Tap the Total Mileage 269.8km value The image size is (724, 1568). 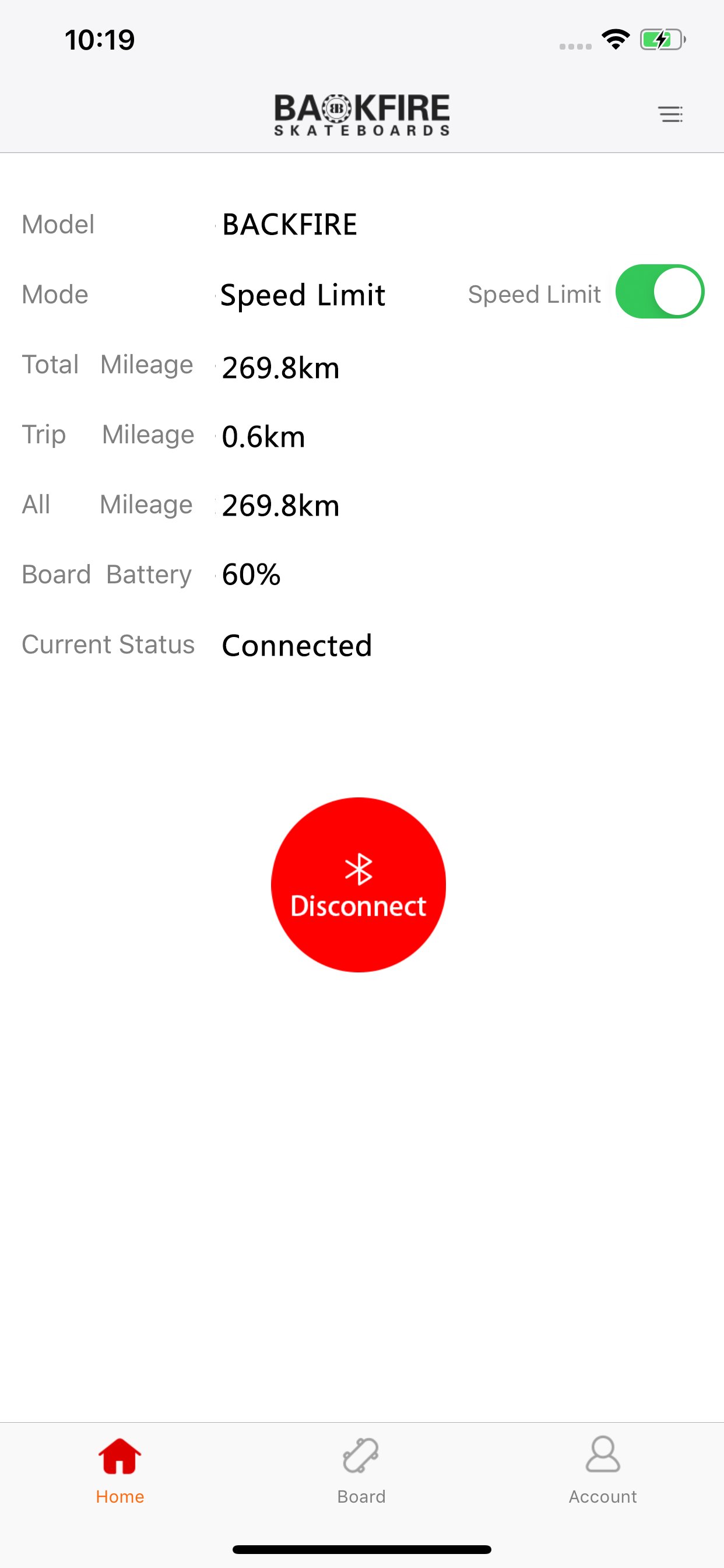tap(280, 367)
